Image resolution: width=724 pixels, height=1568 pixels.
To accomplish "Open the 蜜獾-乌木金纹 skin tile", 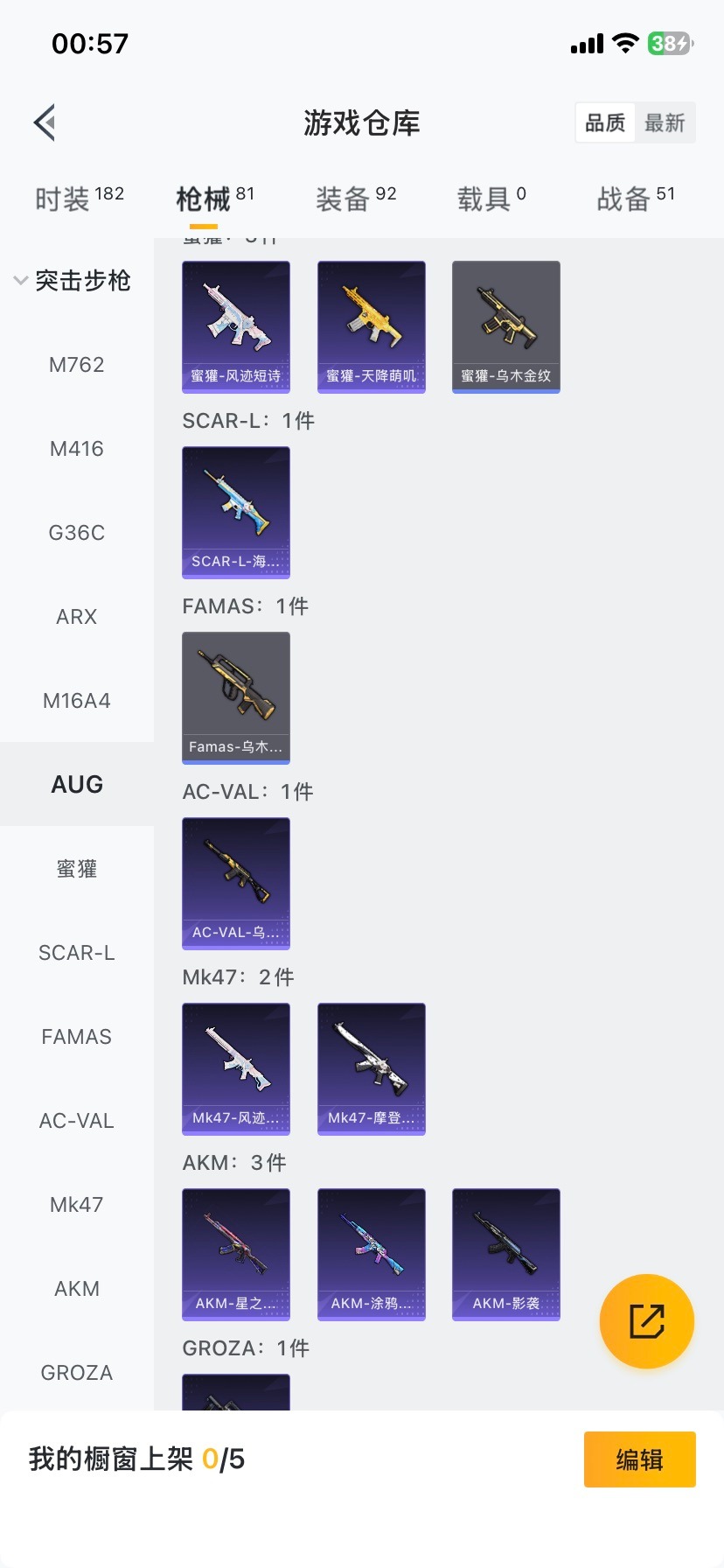I will click(x=506, y=326).
